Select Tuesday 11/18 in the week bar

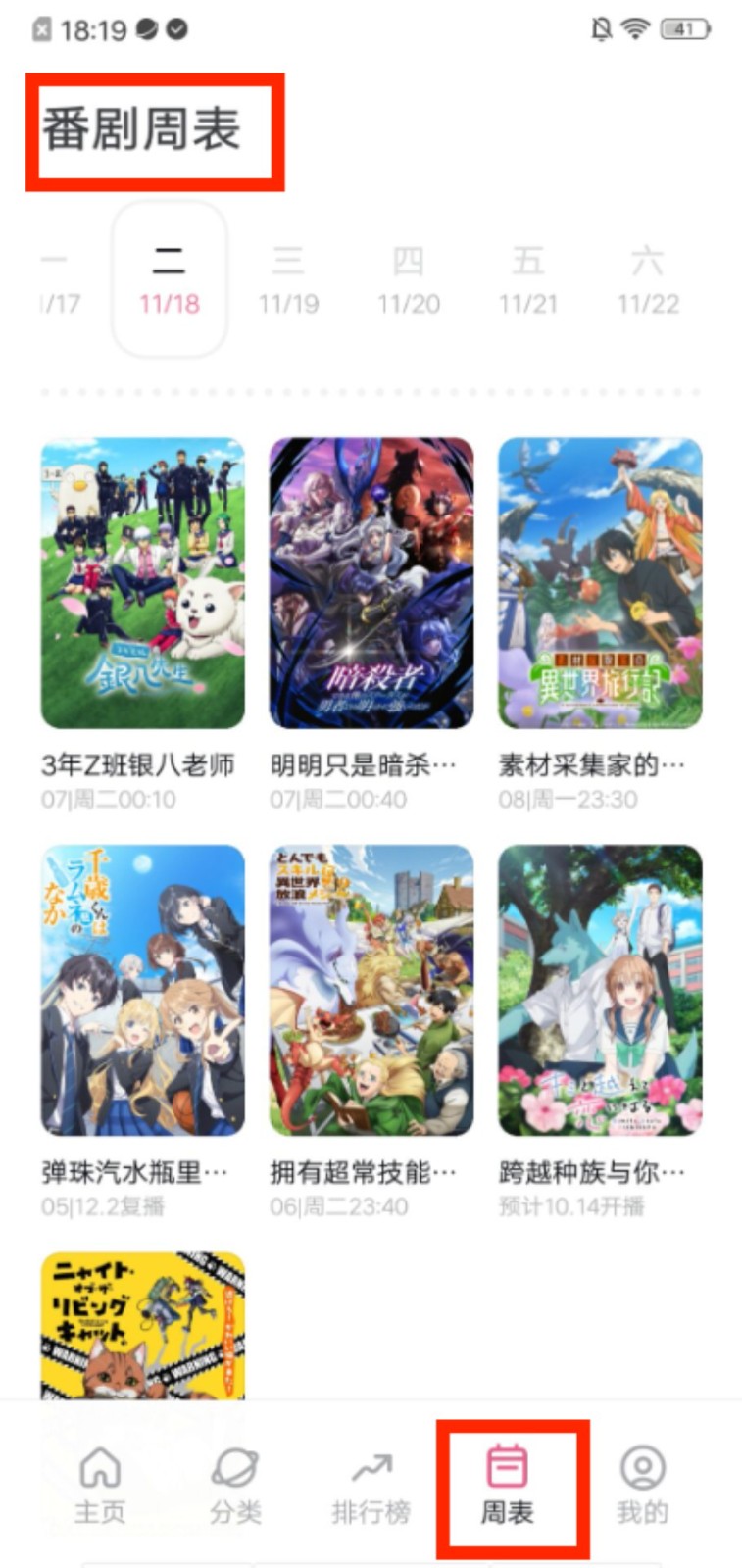(x=170, y=280)
